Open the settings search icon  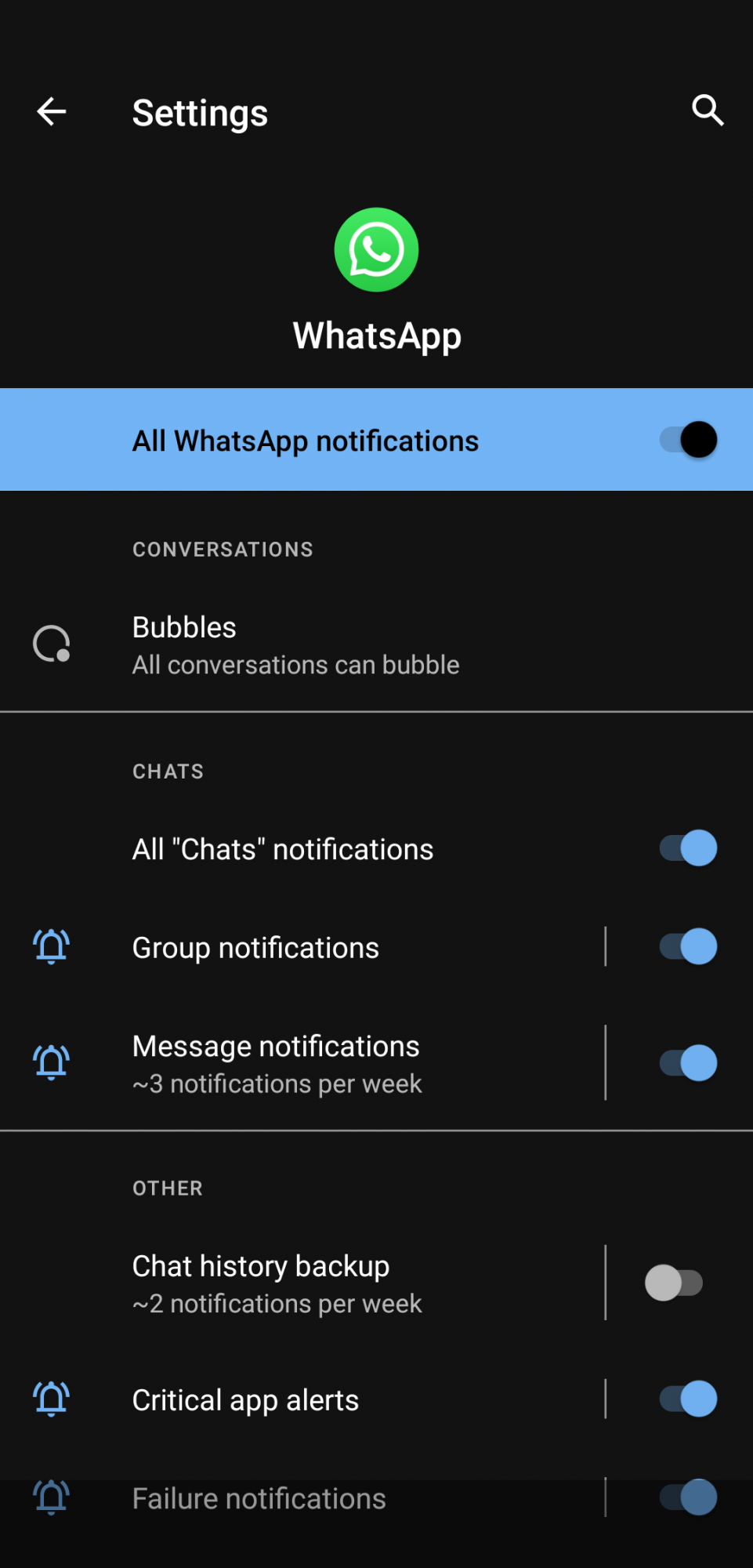707,111
